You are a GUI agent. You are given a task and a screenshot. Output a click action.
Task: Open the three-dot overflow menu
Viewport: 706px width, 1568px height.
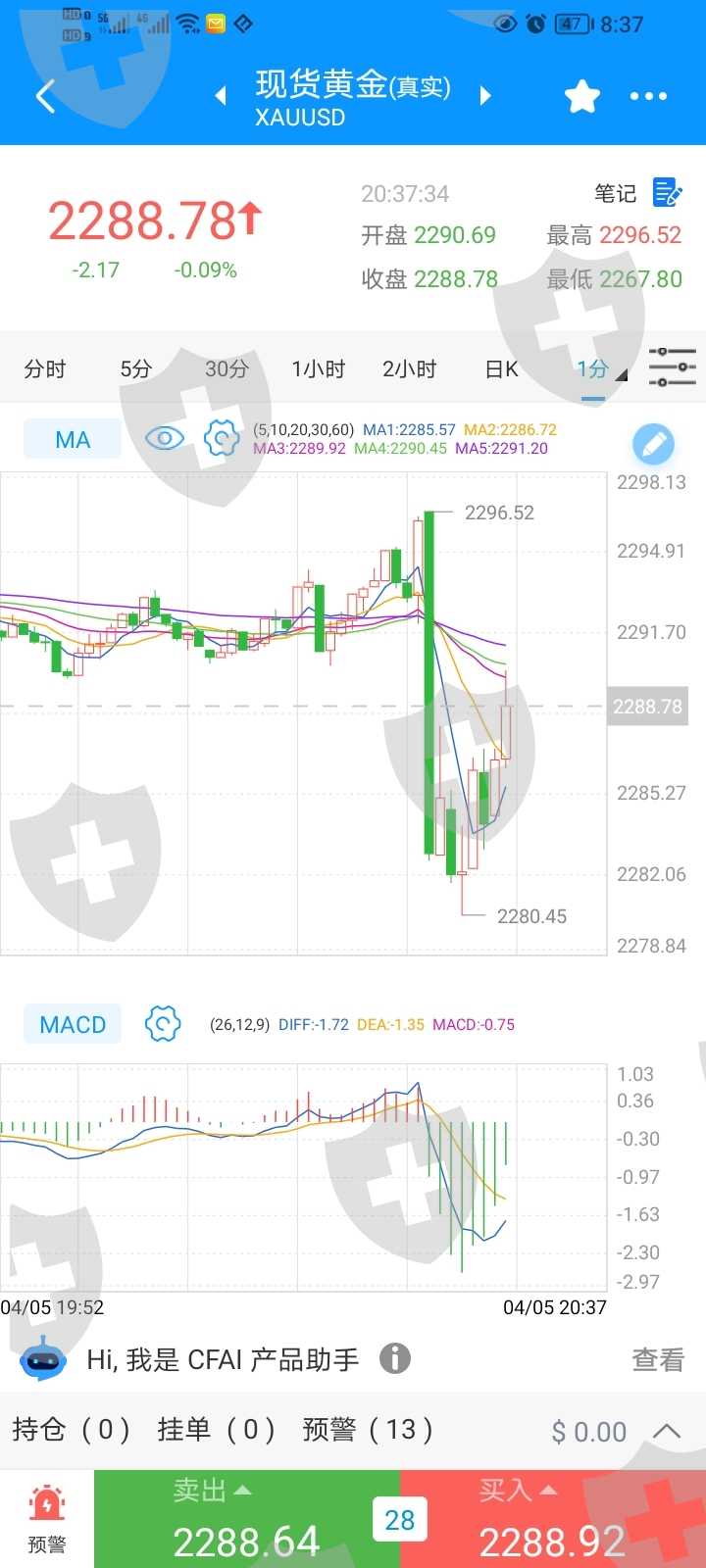click(648, 96)
